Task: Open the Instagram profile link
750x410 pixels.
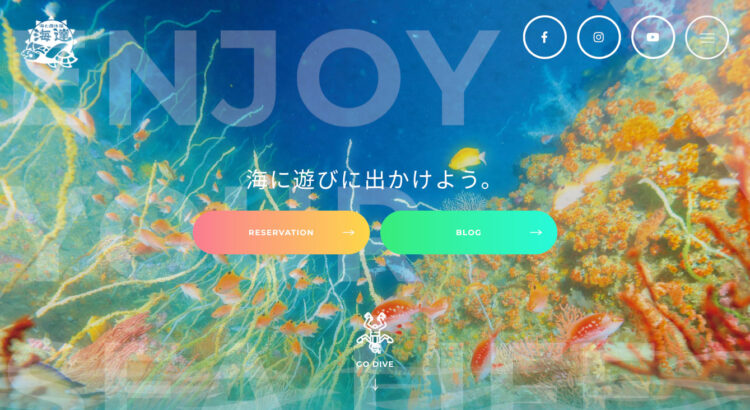Action: (x=598, y=38)
